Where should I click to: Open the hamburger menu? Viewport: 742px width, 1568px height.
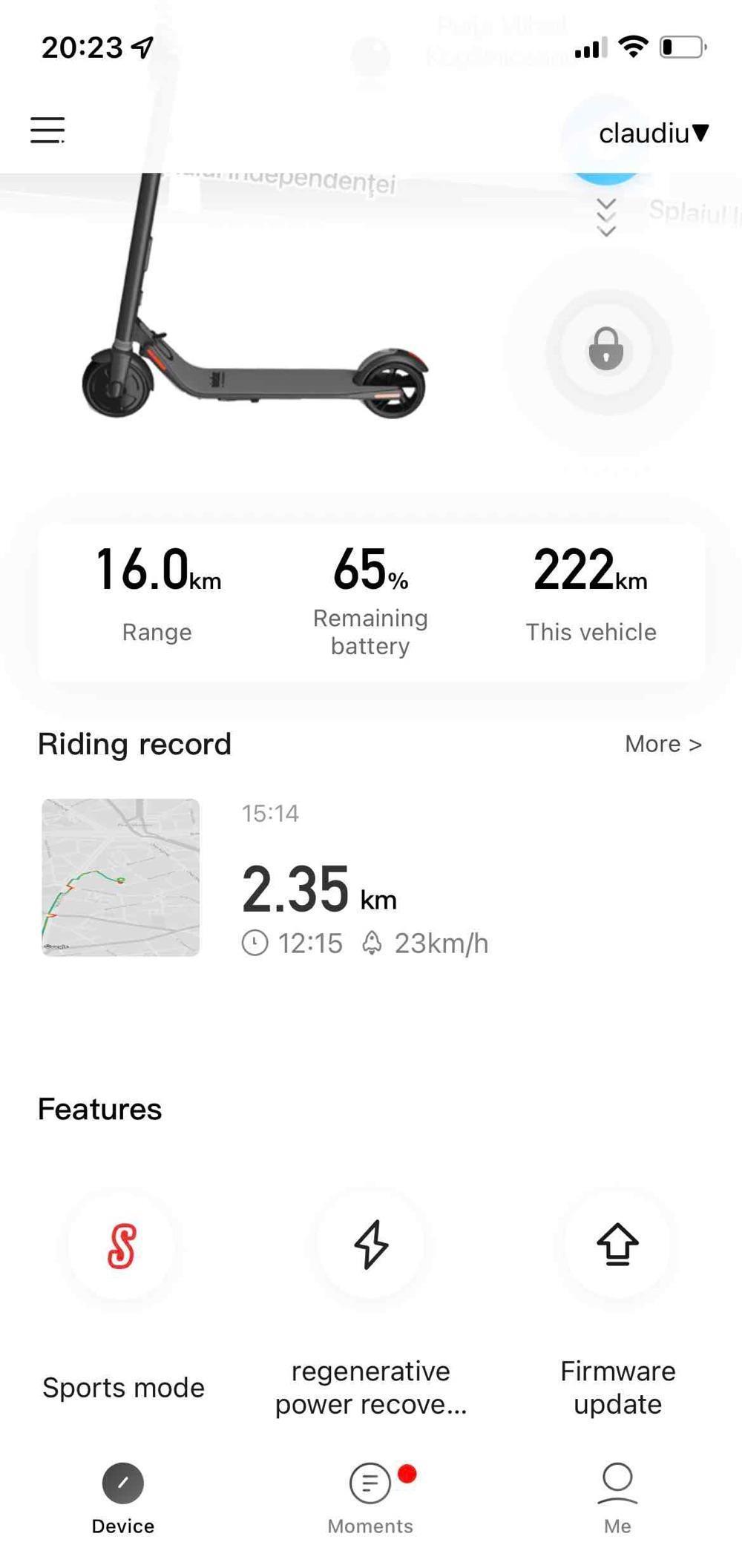pos(47,131)
